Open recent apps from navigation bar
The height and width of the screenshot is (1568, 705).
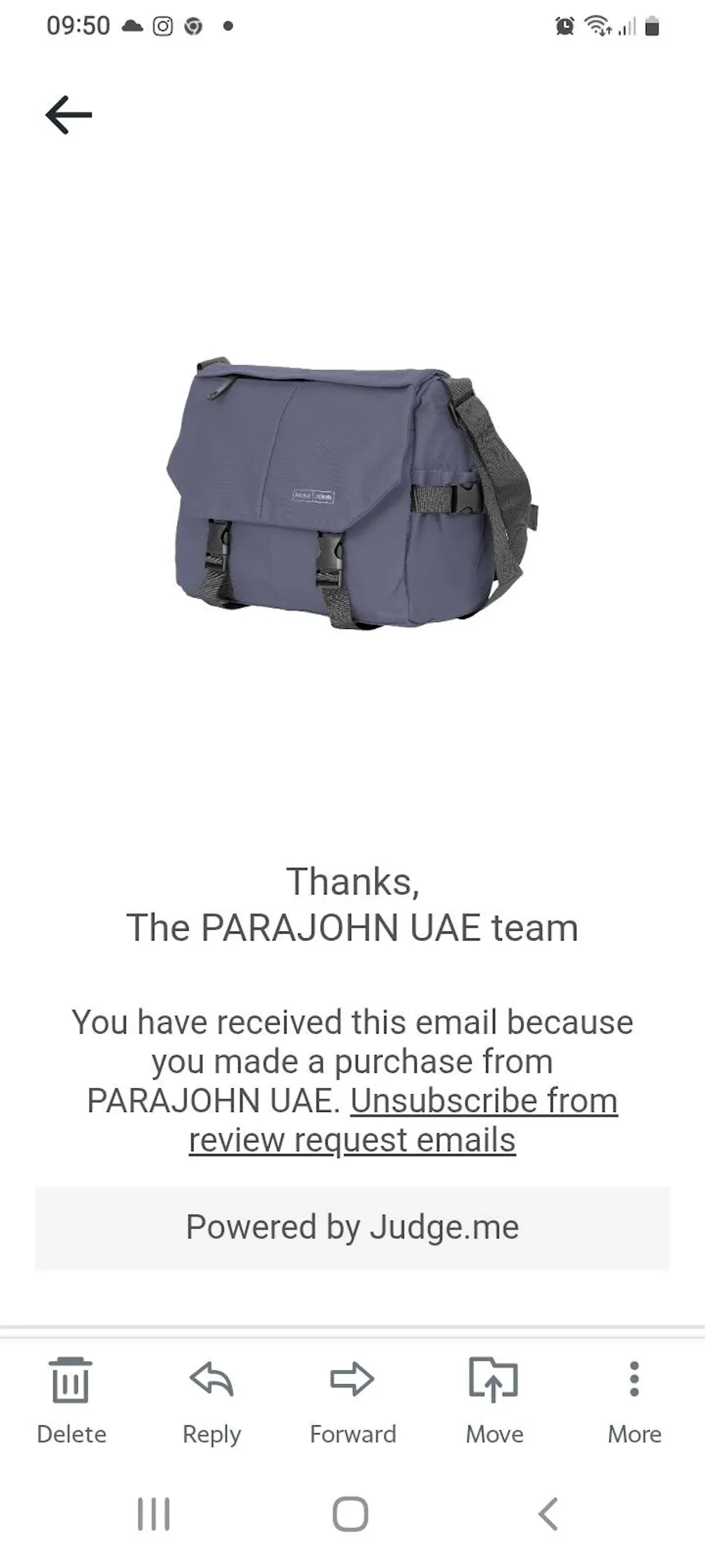pos(154,1514)
